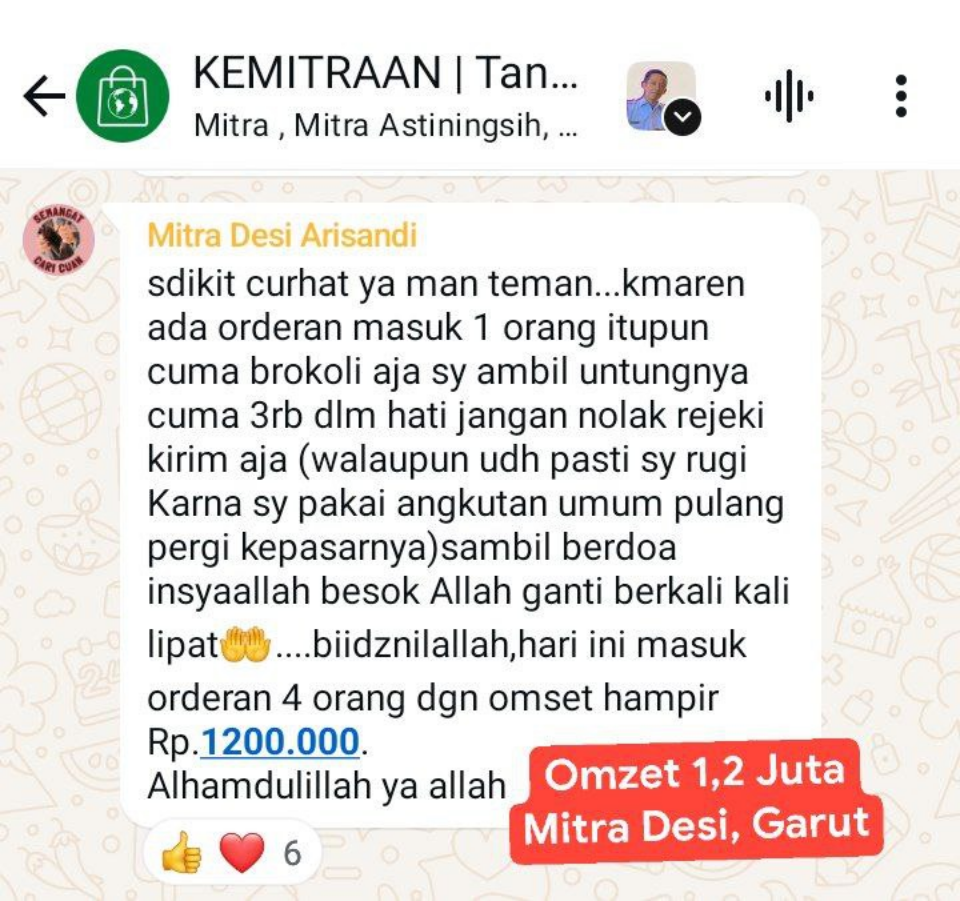Tap the green group profile icon

[x=123, y=96]
